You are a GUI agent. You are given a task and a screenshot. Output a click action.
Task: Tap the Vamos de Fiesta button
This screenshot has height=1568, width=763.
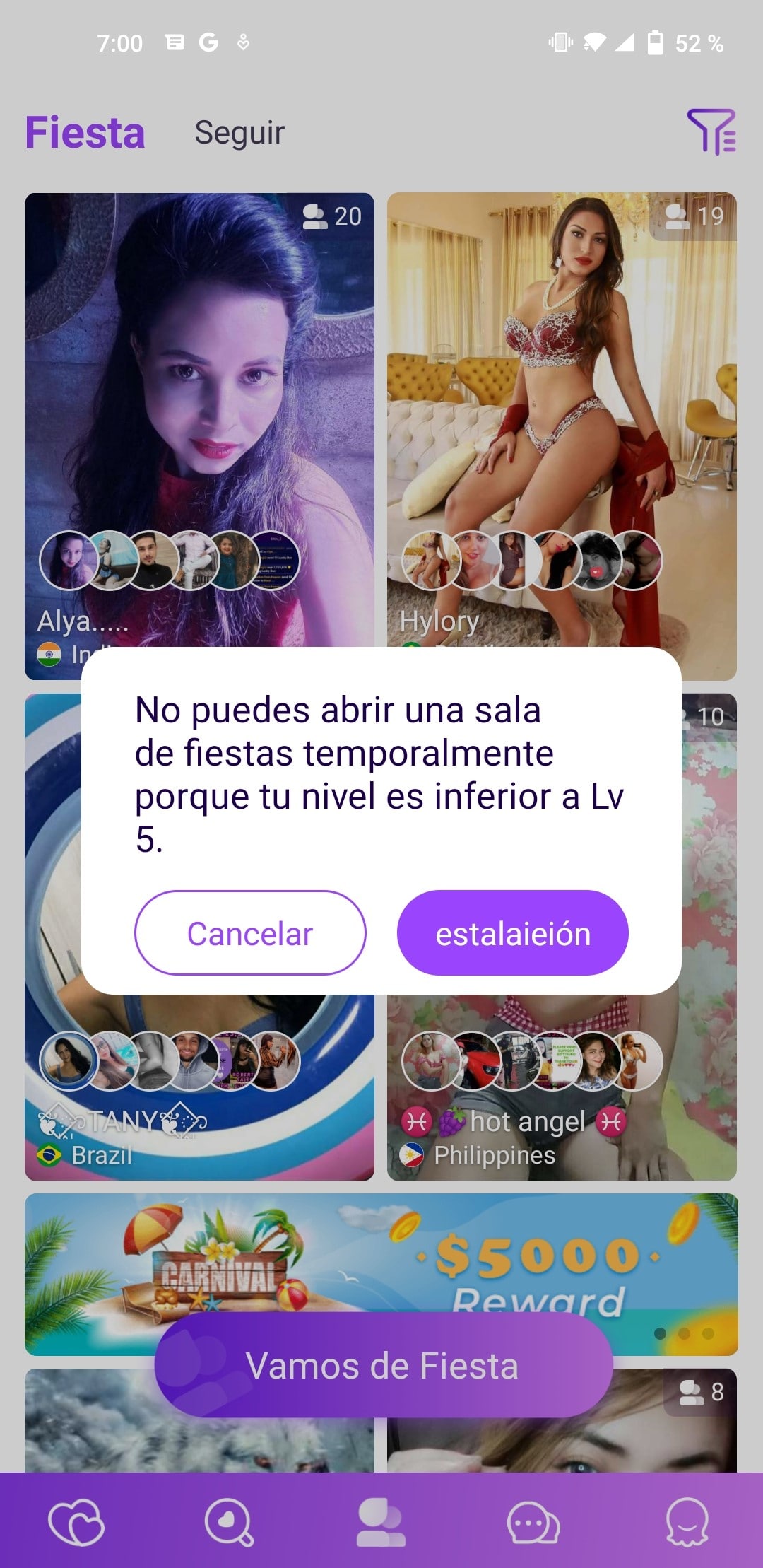(x=381, y=1366)
